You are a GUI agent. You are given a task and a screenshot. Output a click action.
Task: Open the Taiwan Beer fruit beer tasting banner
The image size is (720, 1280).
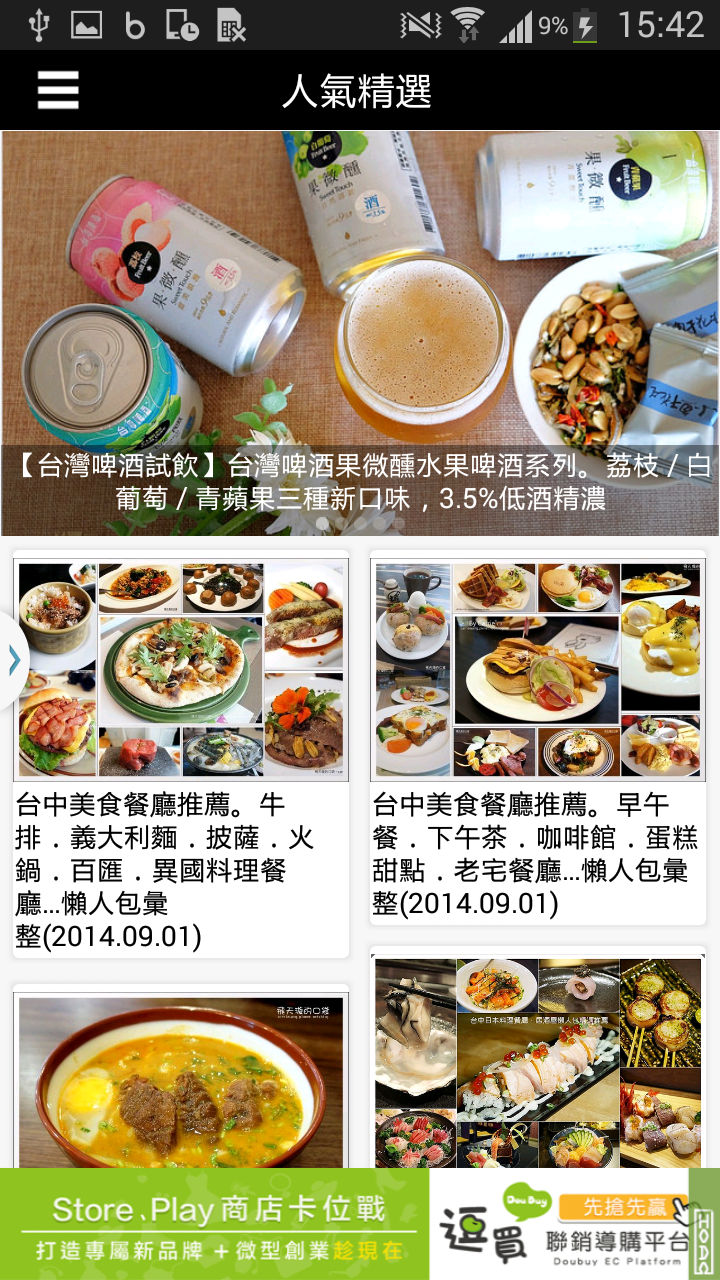click(360, 333)
